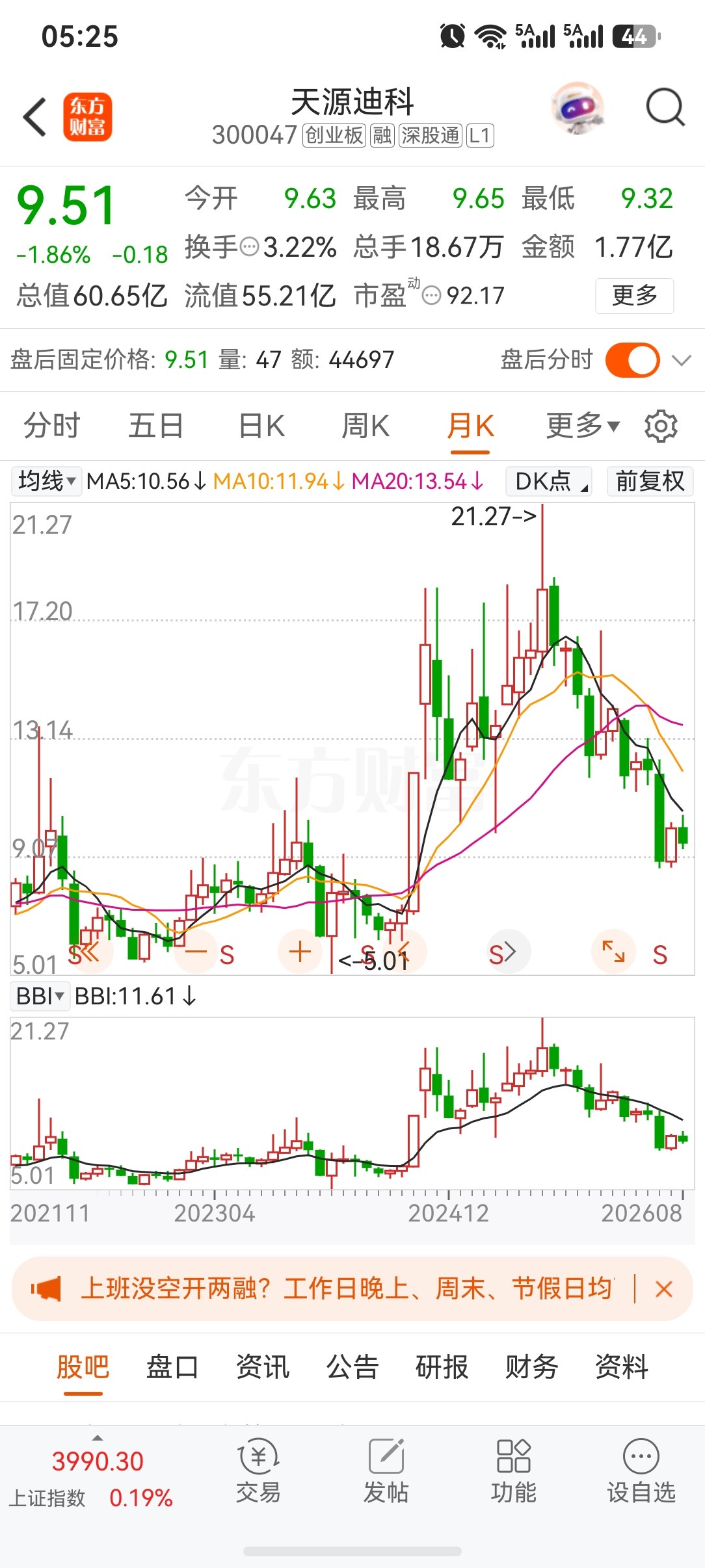The width and height of the screenshot is (705, 1568).
Task: Zoom in the chart with plus button
Action: point(300,952)
